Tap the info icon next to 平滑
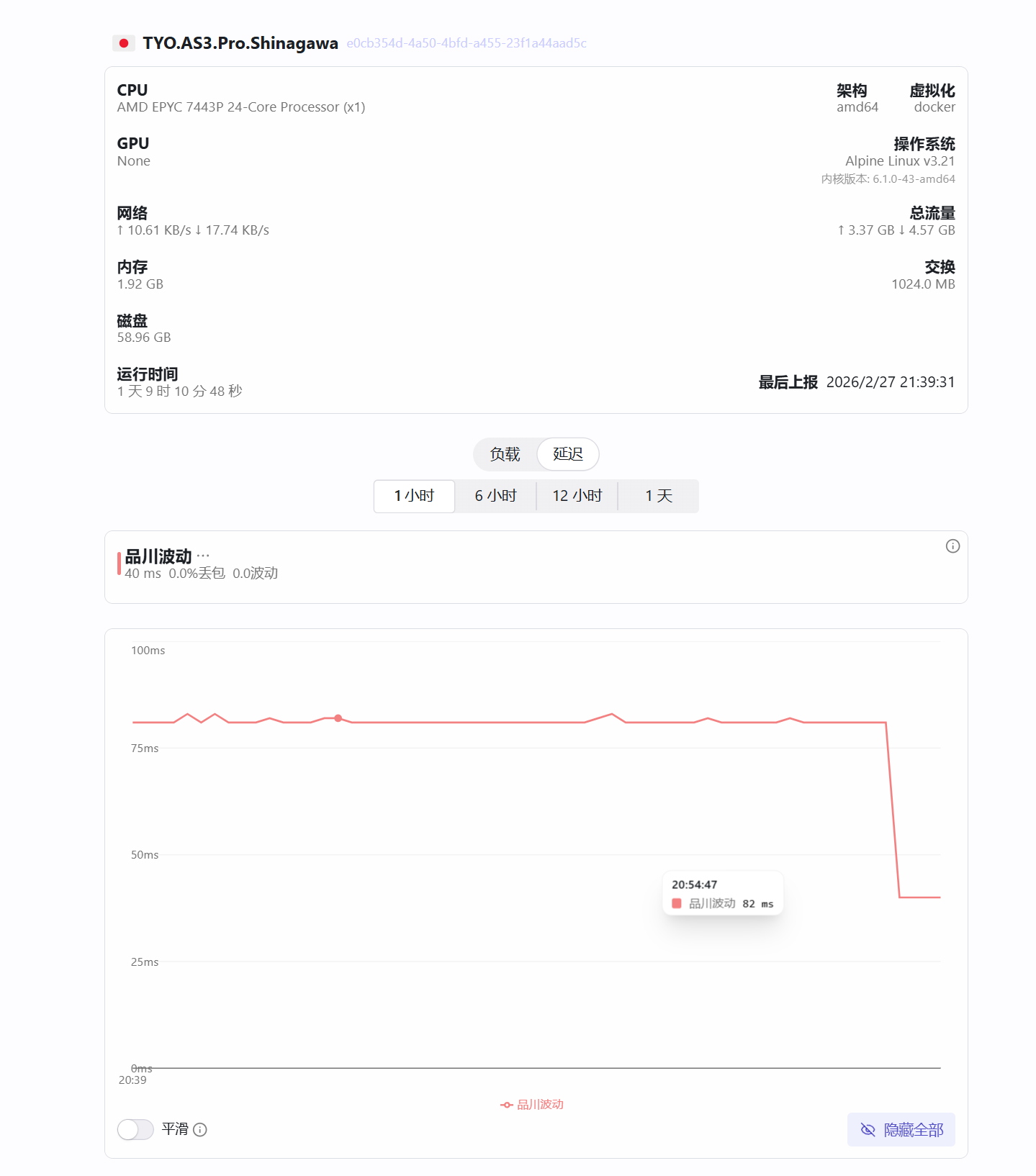The image size is (1036, 1176). [x=200, y=1129]
